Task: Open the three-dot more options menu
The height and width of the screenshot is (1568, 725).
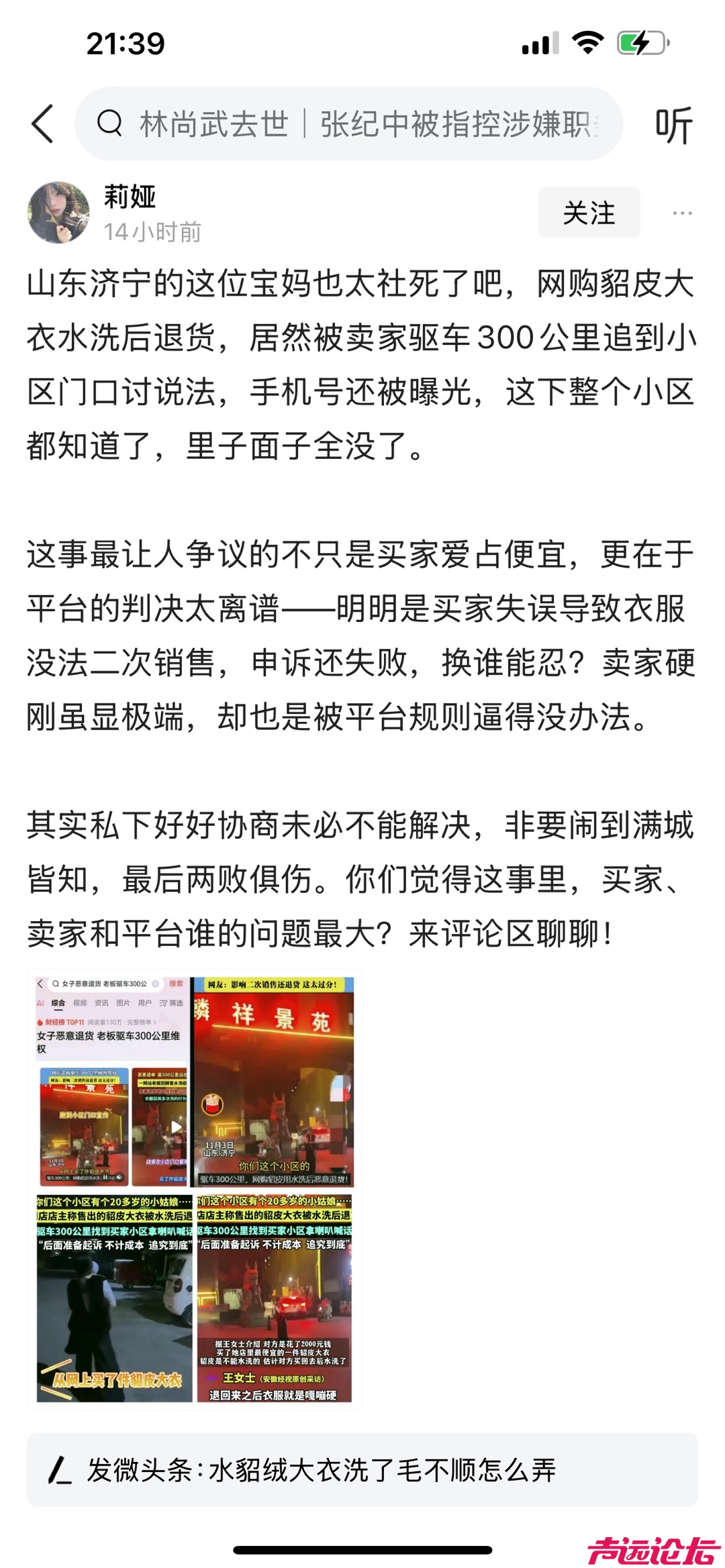Action: click(682, 213)
